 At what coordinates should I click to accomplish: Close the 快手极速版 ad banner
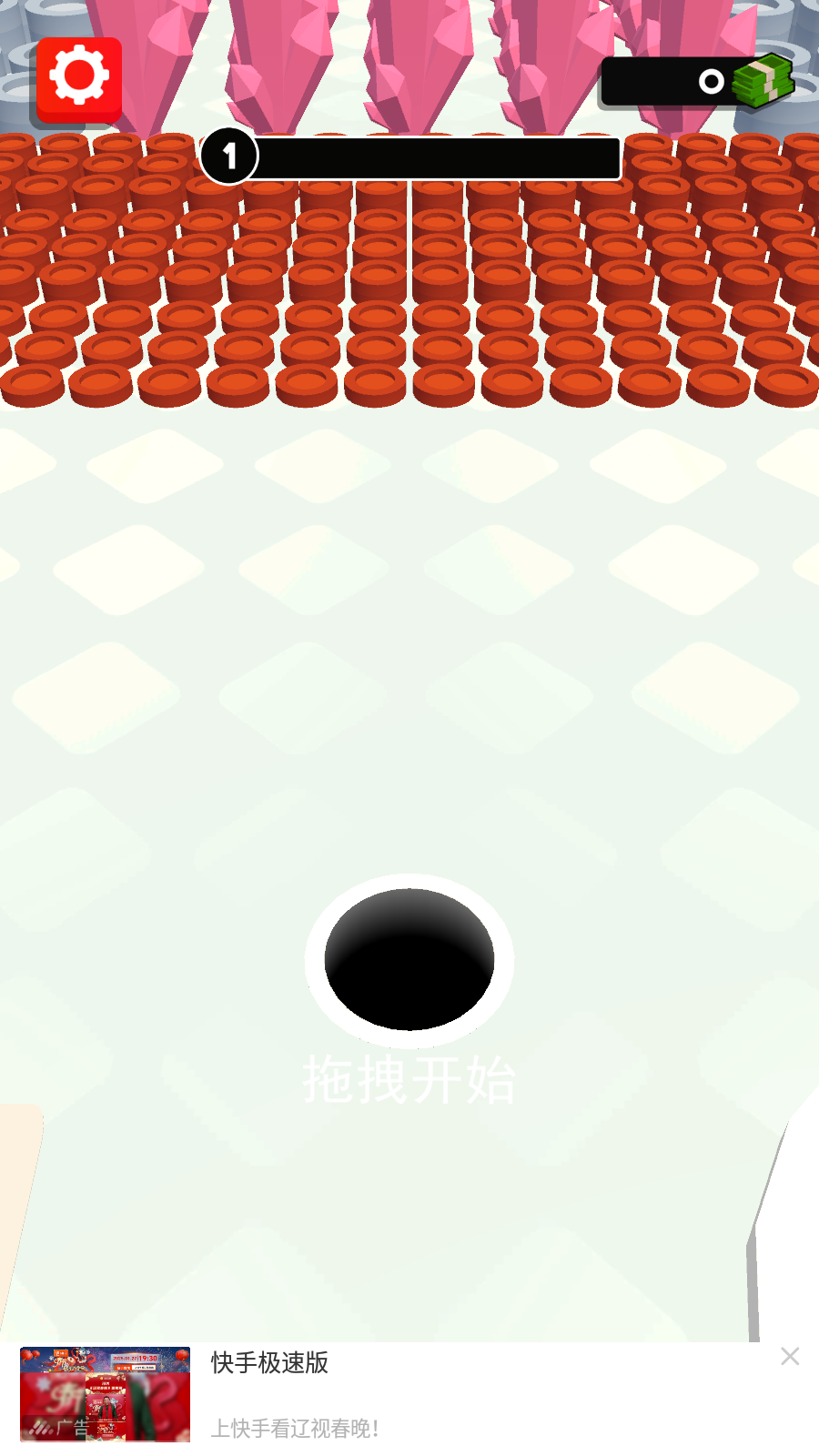tap(789, 1357)
